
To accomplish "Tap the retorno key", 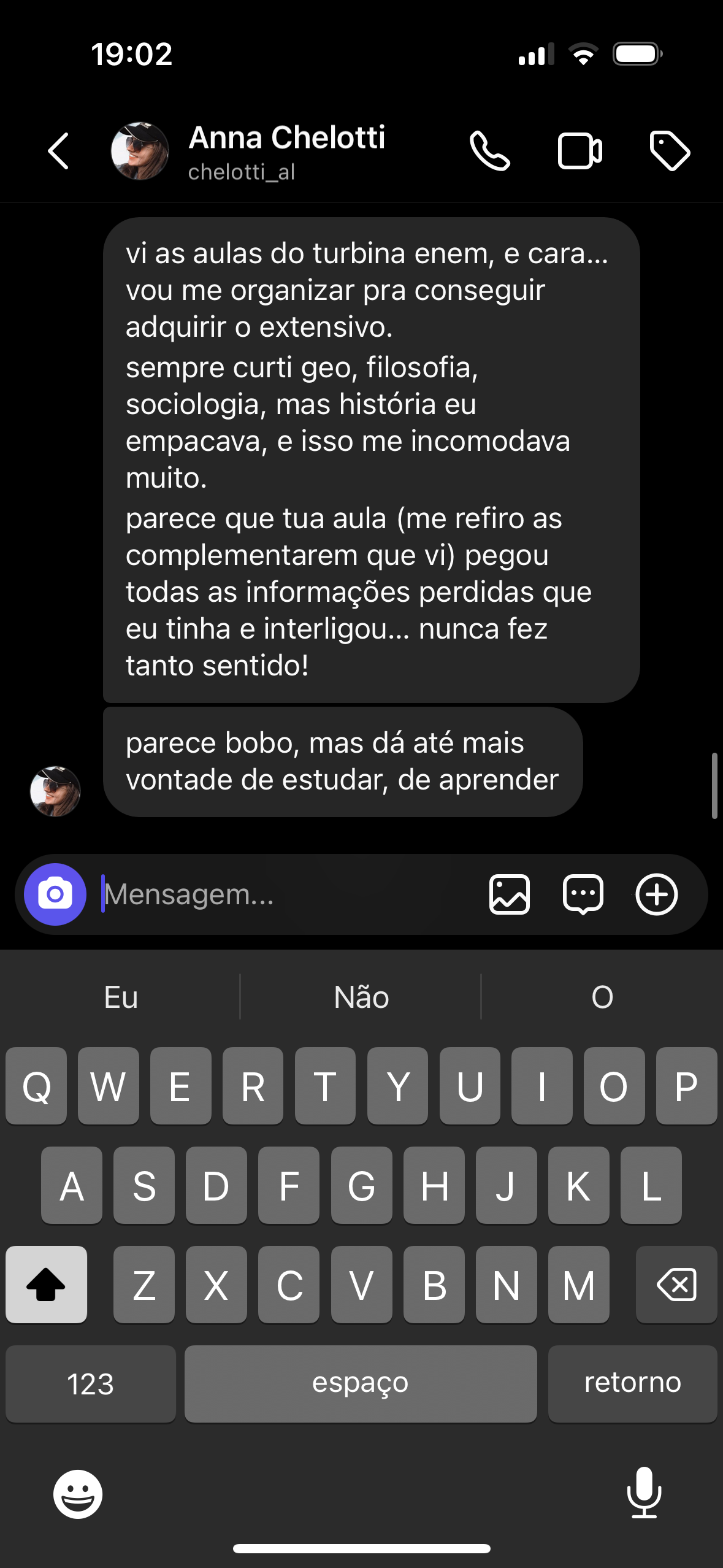I will (x=632, y=1383).
